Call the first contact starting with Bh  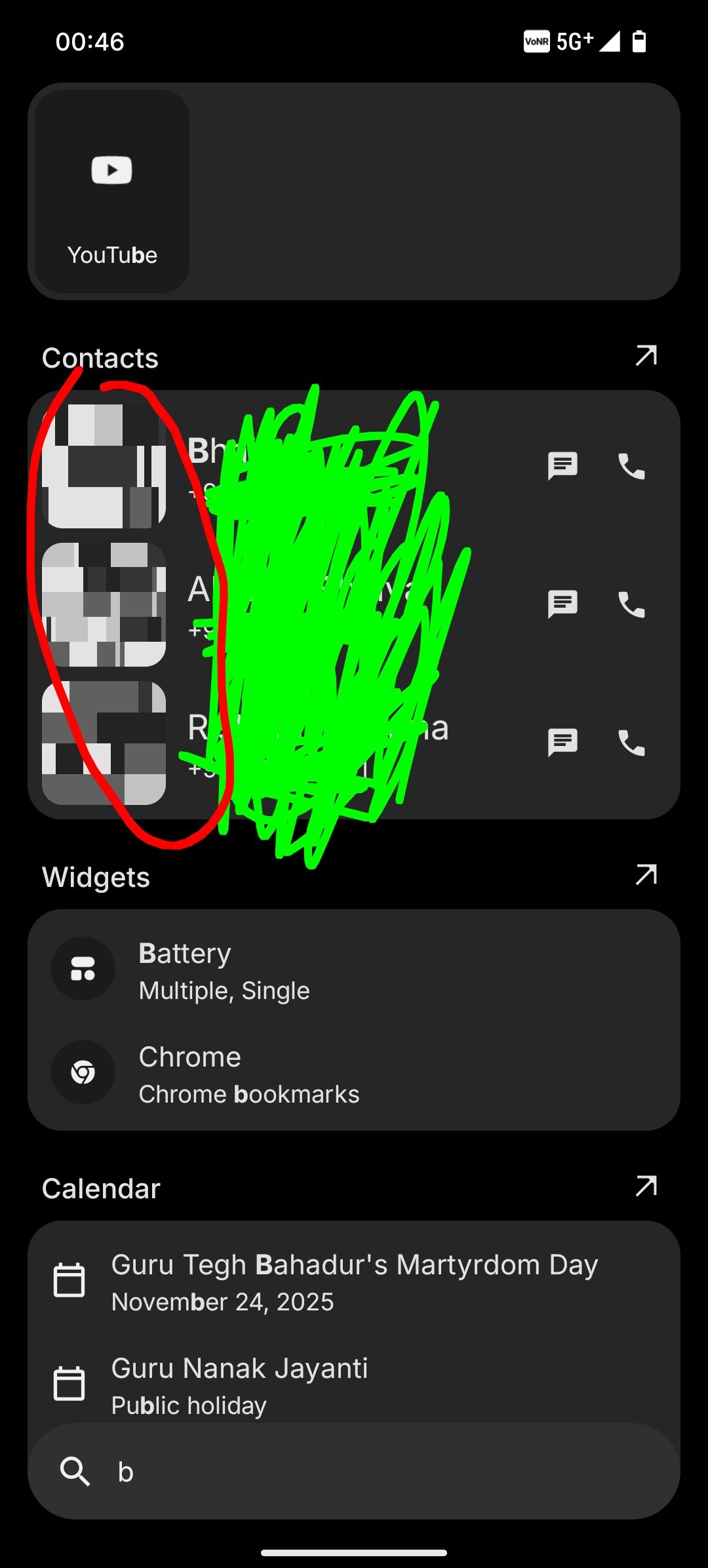[x=631, y=466]
